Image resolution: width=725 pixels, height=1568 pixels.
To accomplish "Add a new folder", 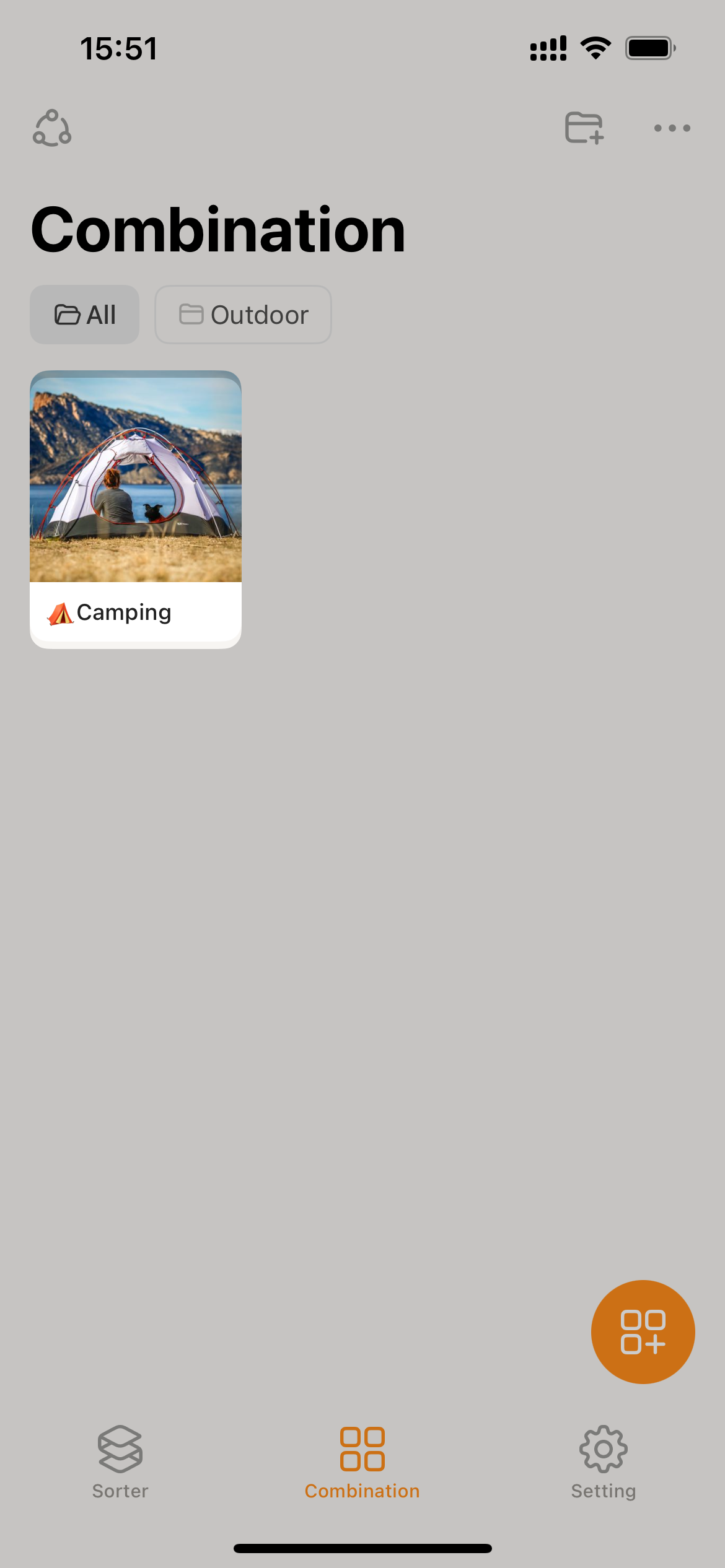I will point(584,128).
